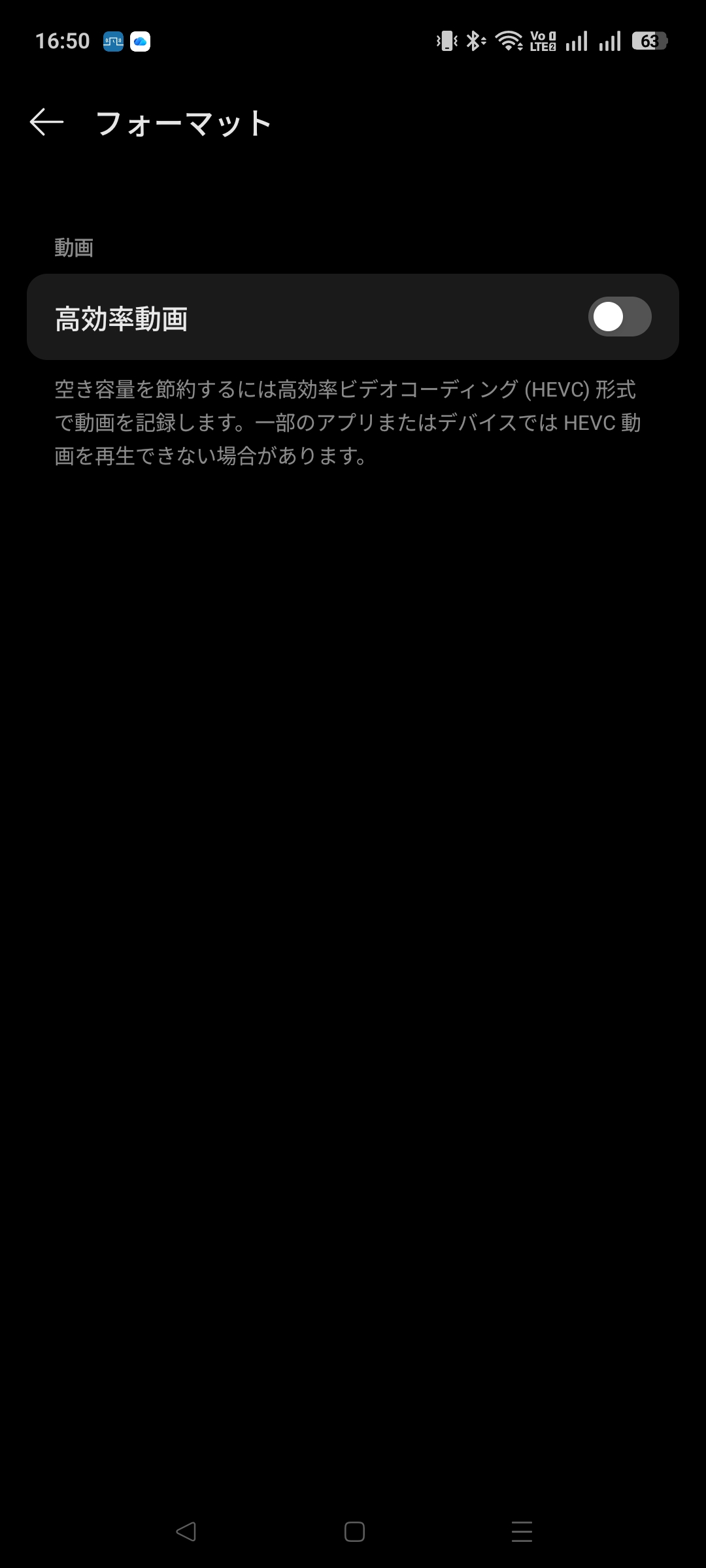
Task: Enable the 高効率動画 switch
Action: (x=619, y=318)
